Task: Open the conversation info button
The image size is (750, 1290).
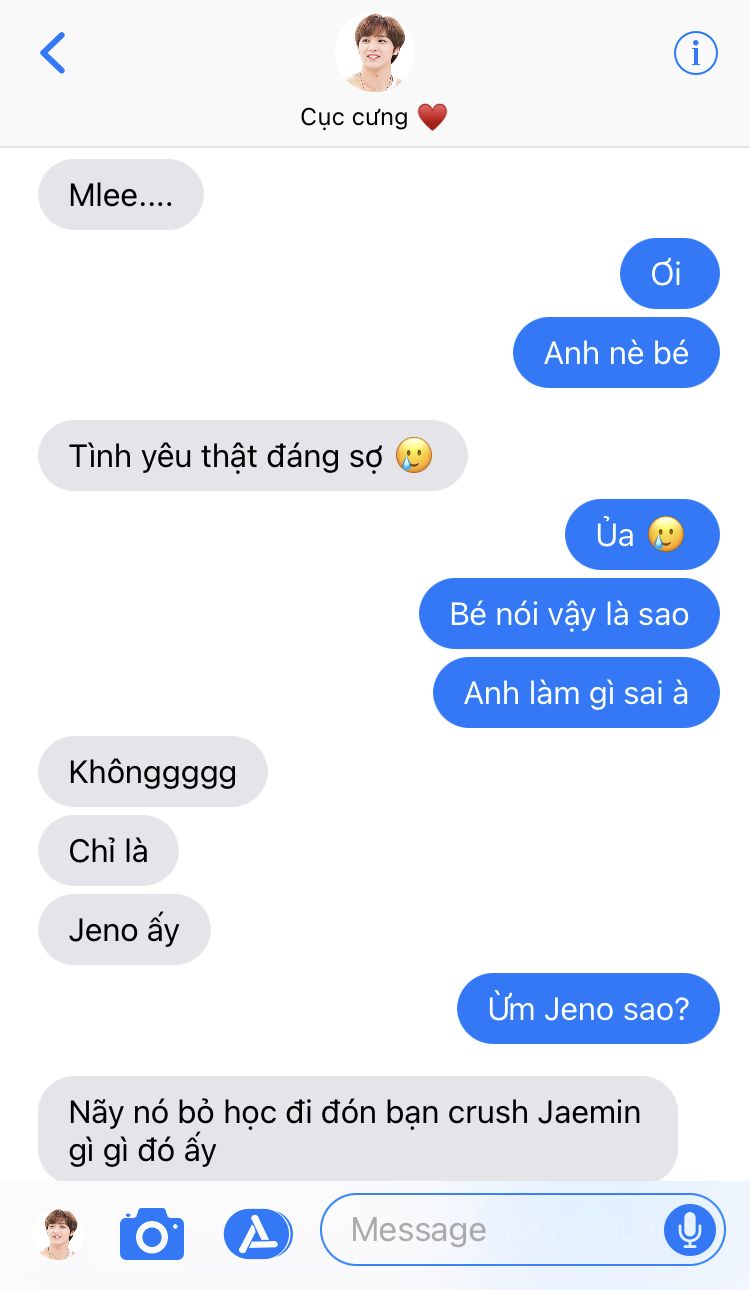Action: pyautogui.click(x=695, y=53)
